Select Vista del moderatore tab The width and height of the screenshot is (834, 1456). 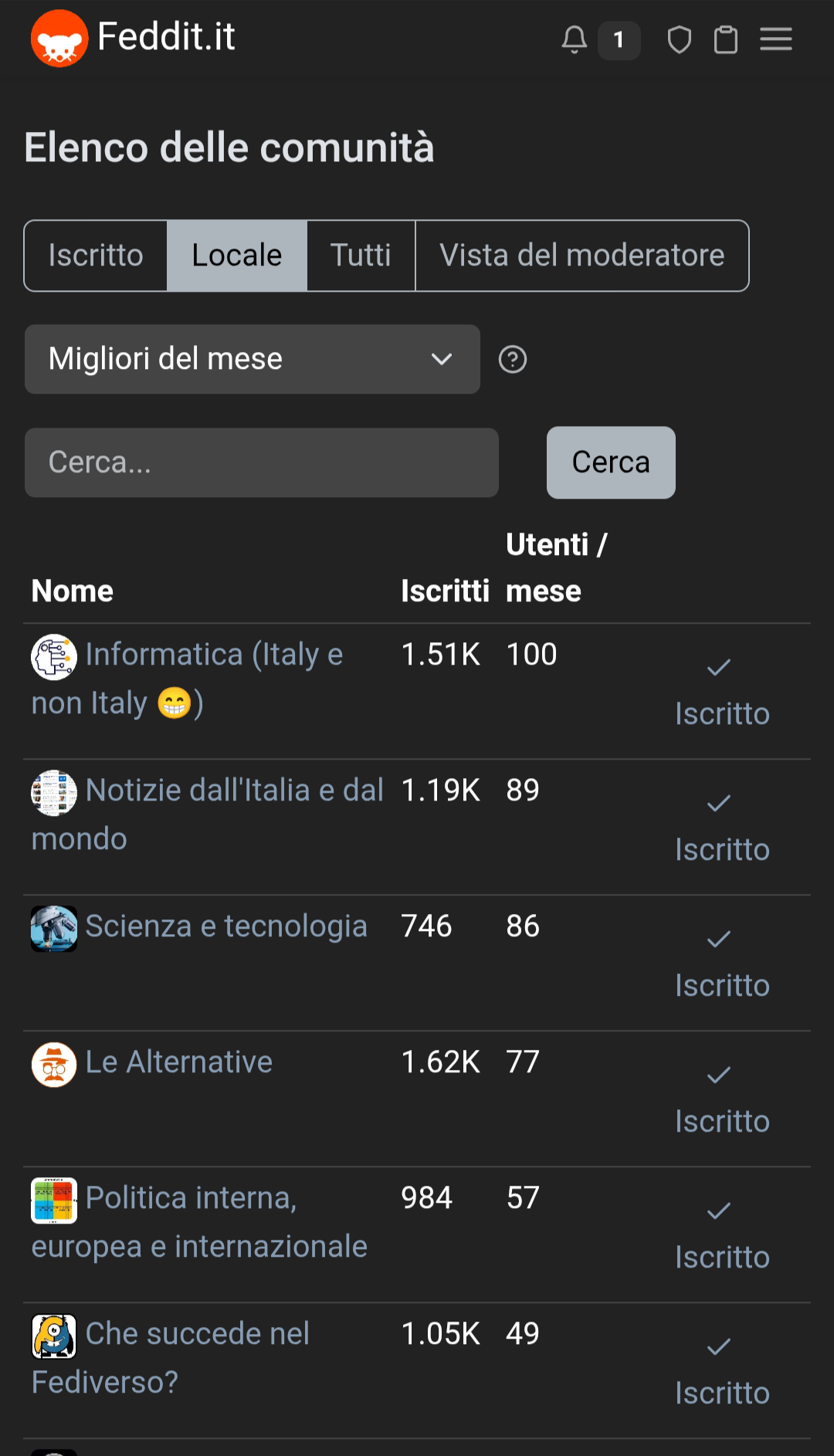pos(582,256)
